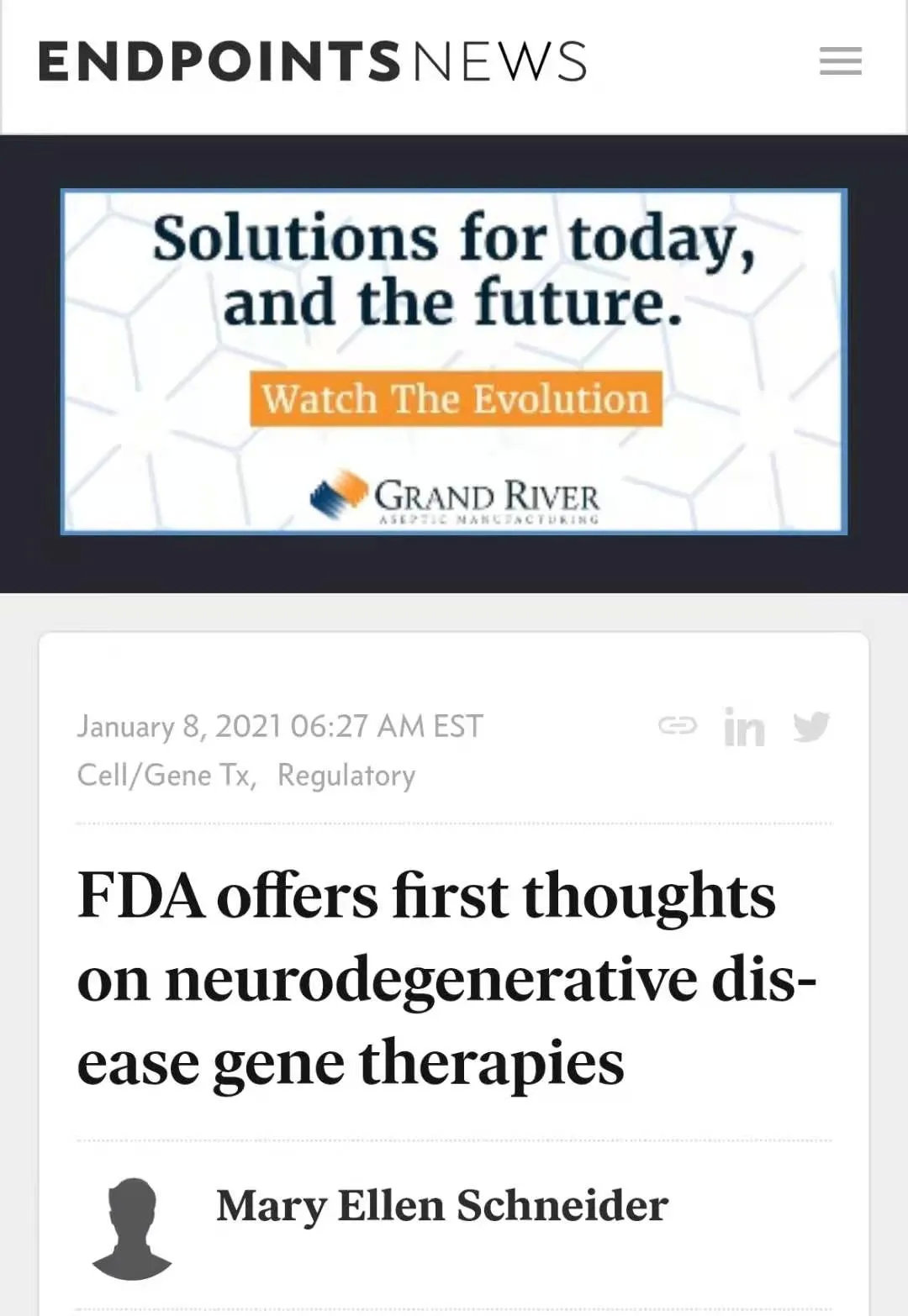Open the Cell/Gene Tx category
The width and height of the screenshot is (908, 1316).
click(165, 775)
